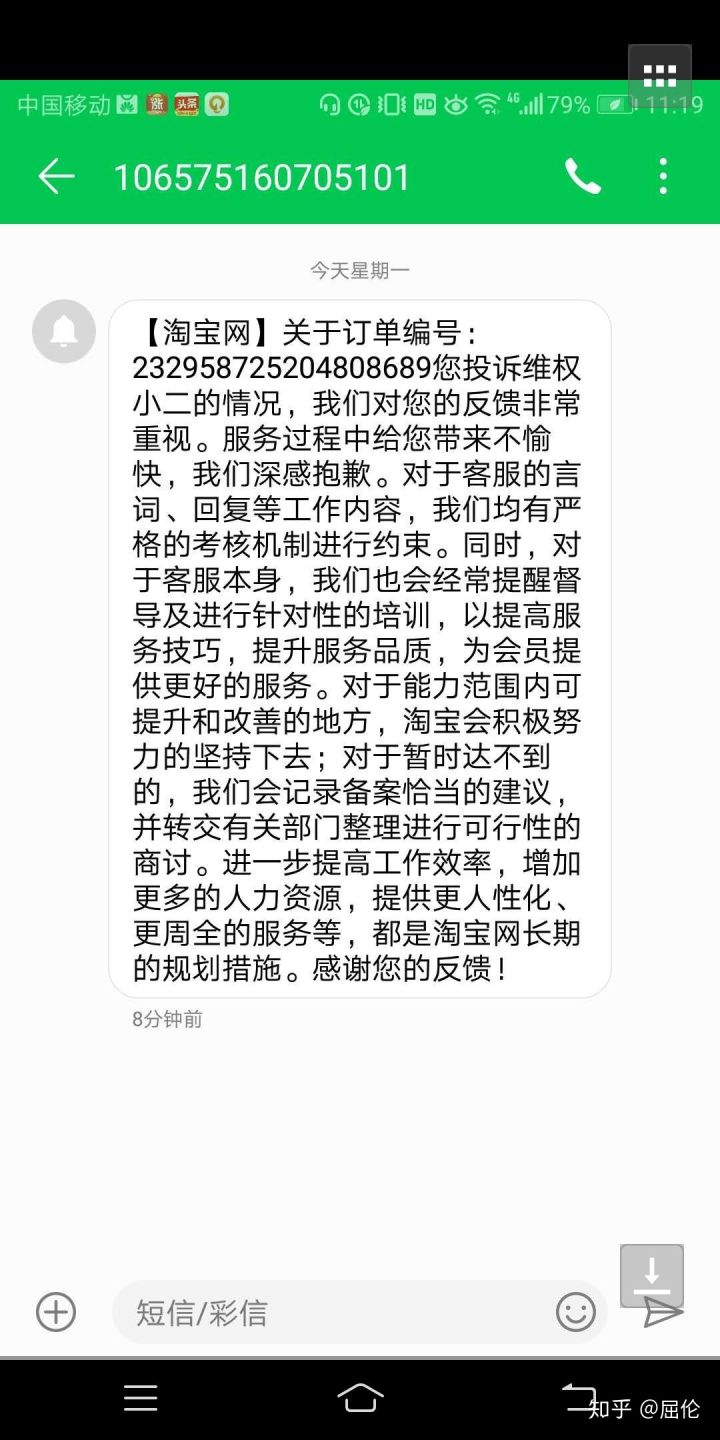Focus the 短信/彩信 message field
Screen dimensions: 720x1440
[x=330, y=1312]
